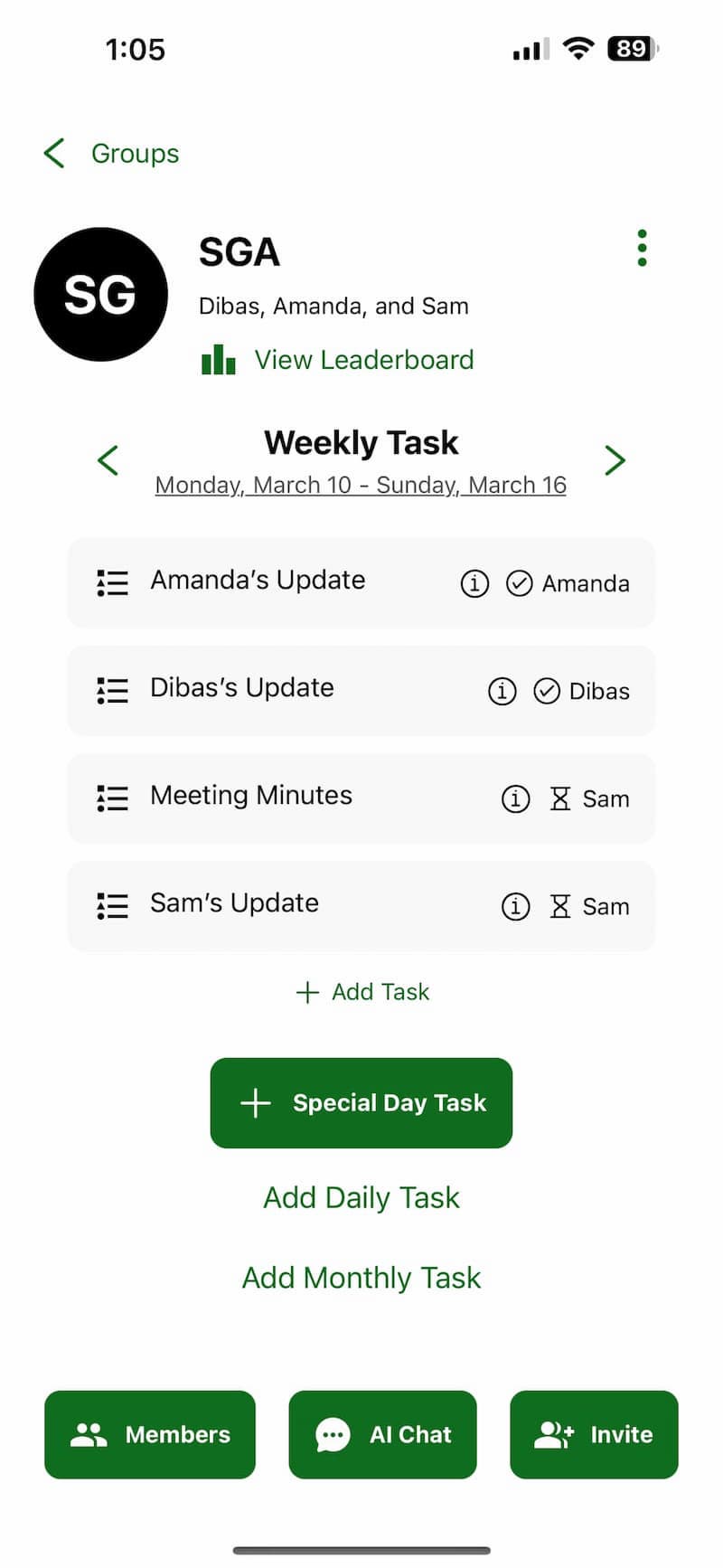The height and width of the screenshot is (1568, 723).
Task: Open the AI Chat speech bubble icon
Action: (332, 1434)
